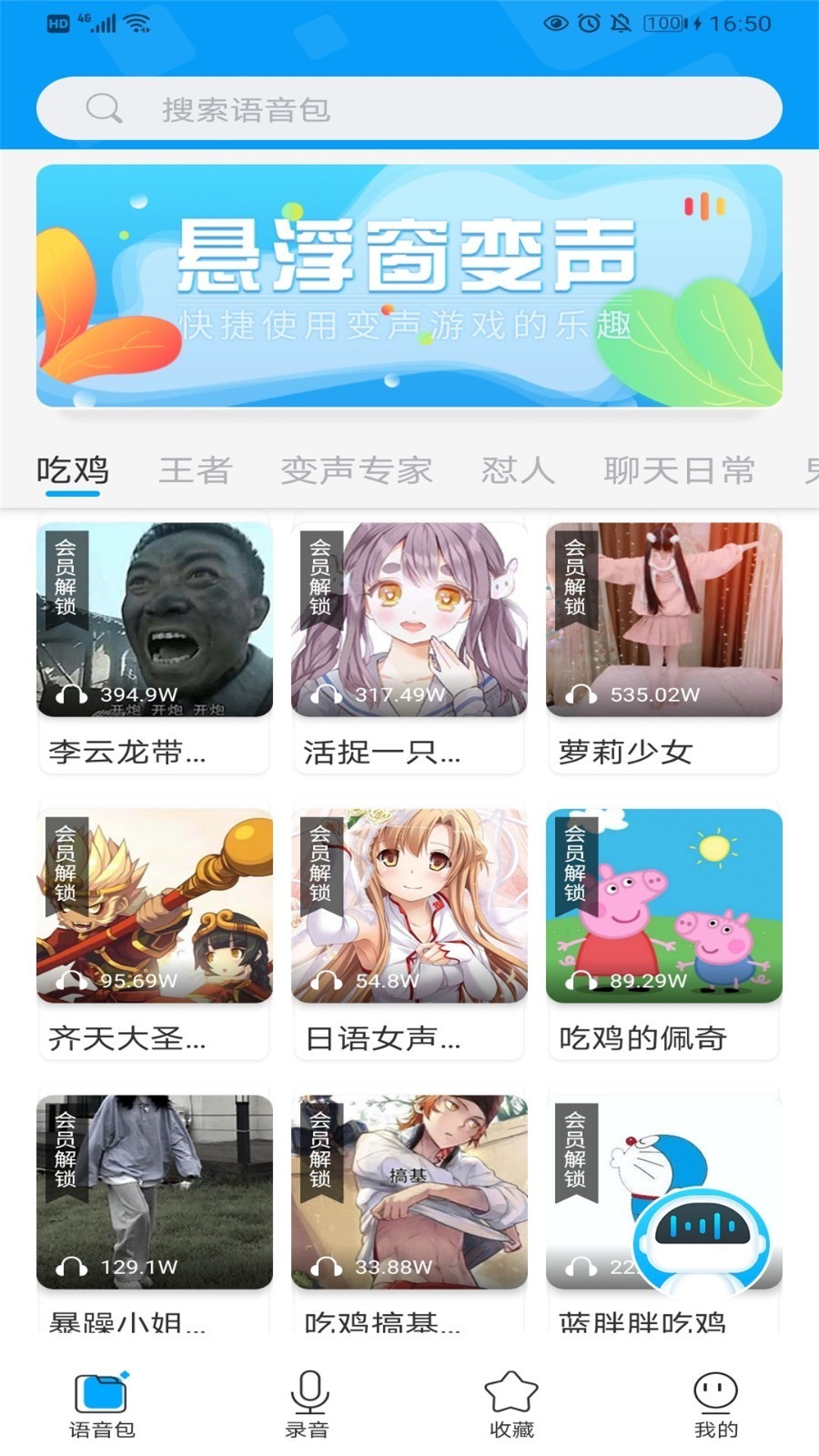Open the 活捉一只 voice pack card

409,646
